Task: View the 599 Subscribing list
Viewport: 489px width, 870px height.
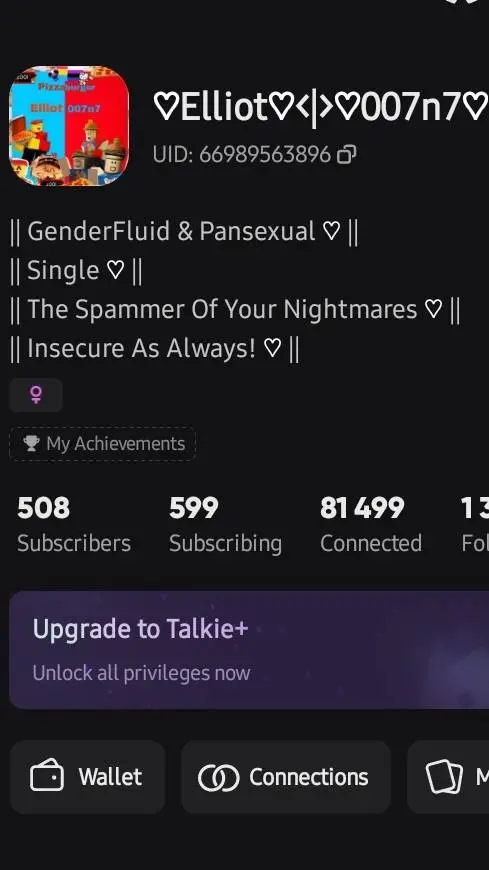Action: (225, 524)
